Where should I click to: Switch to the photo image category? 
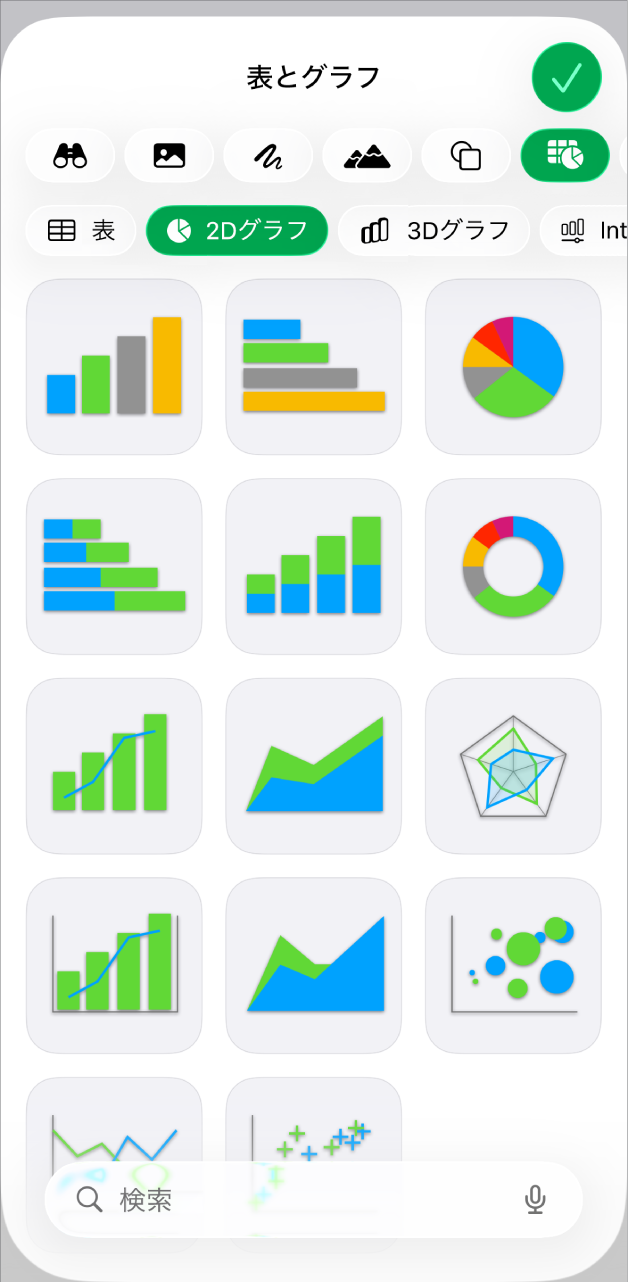point(169,156)
